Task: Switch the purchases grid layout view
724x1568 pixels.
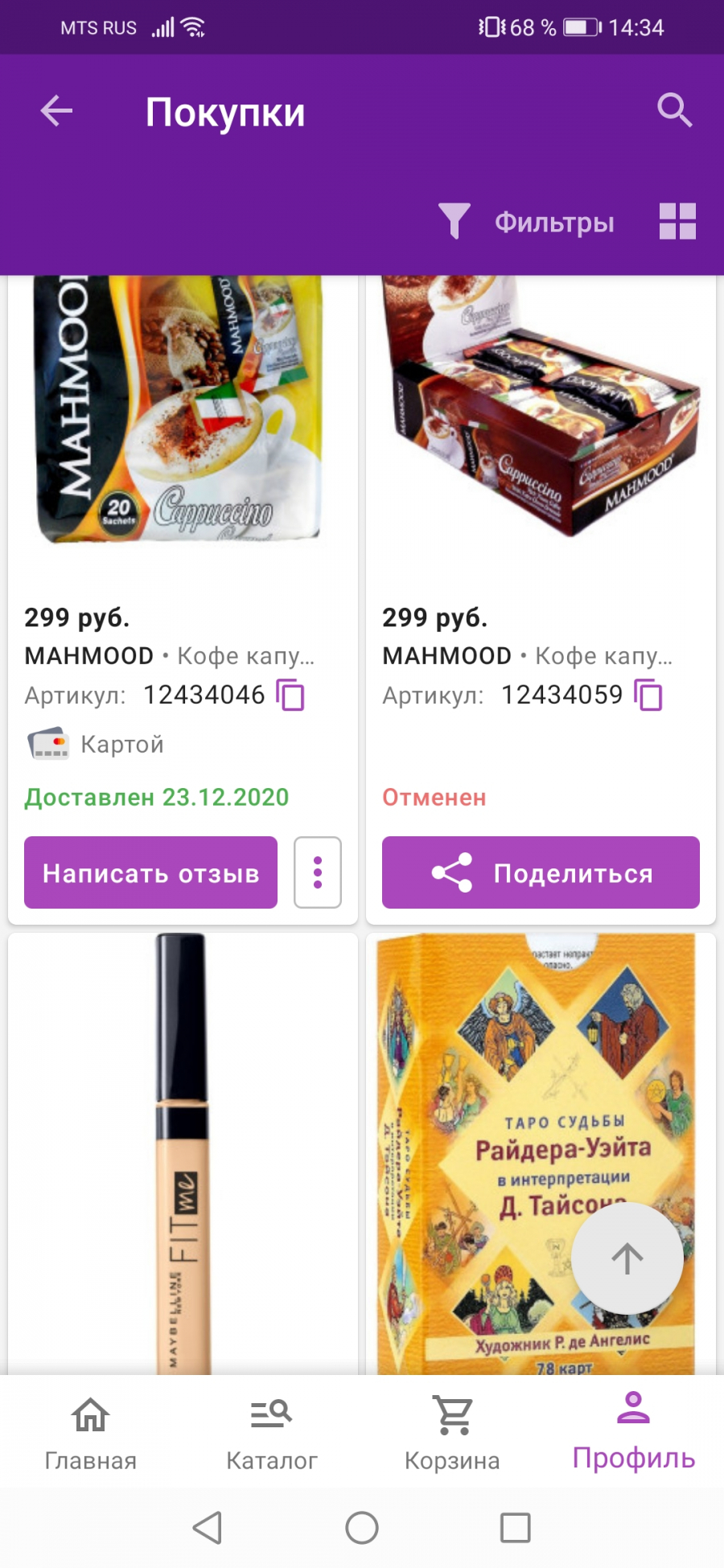Action: (x=677, y=221)
